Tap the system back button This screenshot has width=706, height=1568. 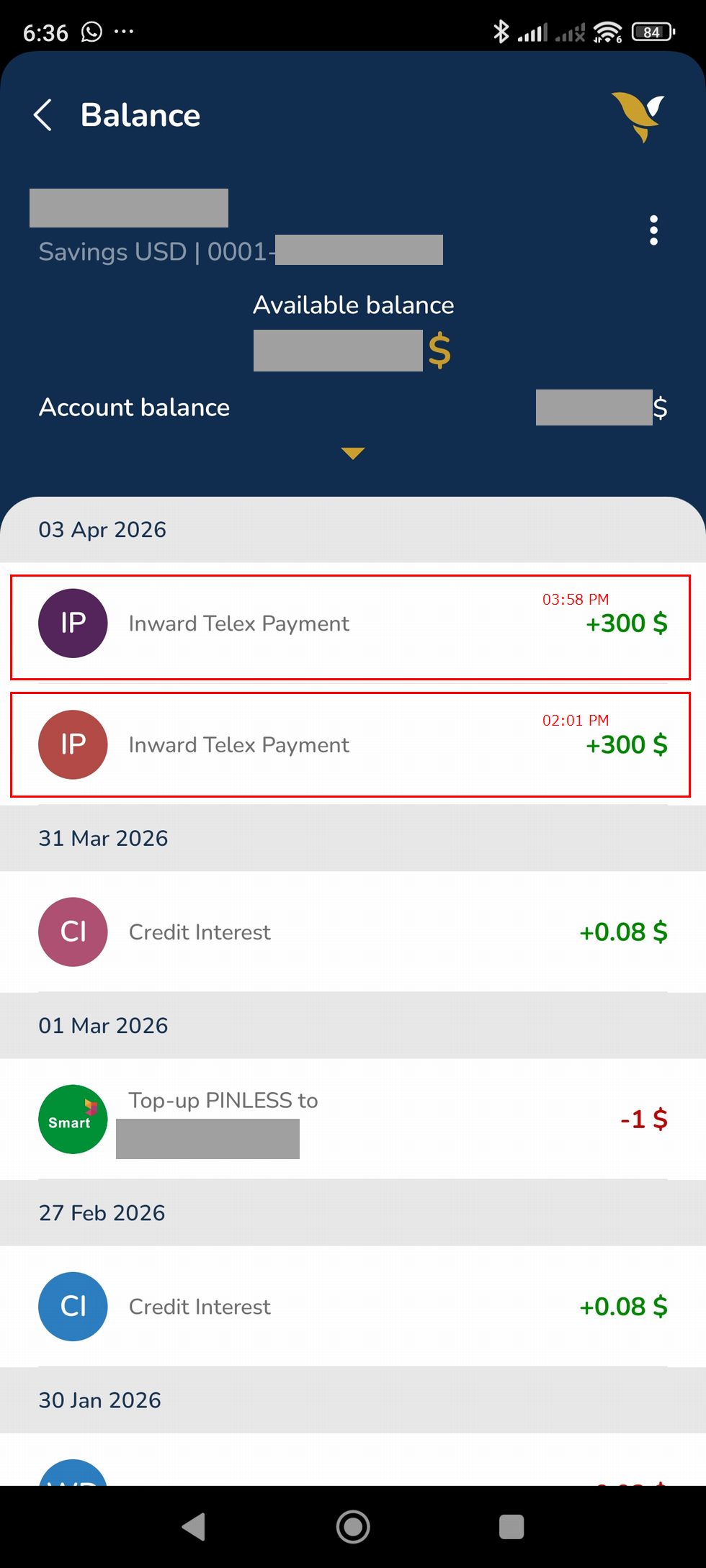tap(194, 1526)
